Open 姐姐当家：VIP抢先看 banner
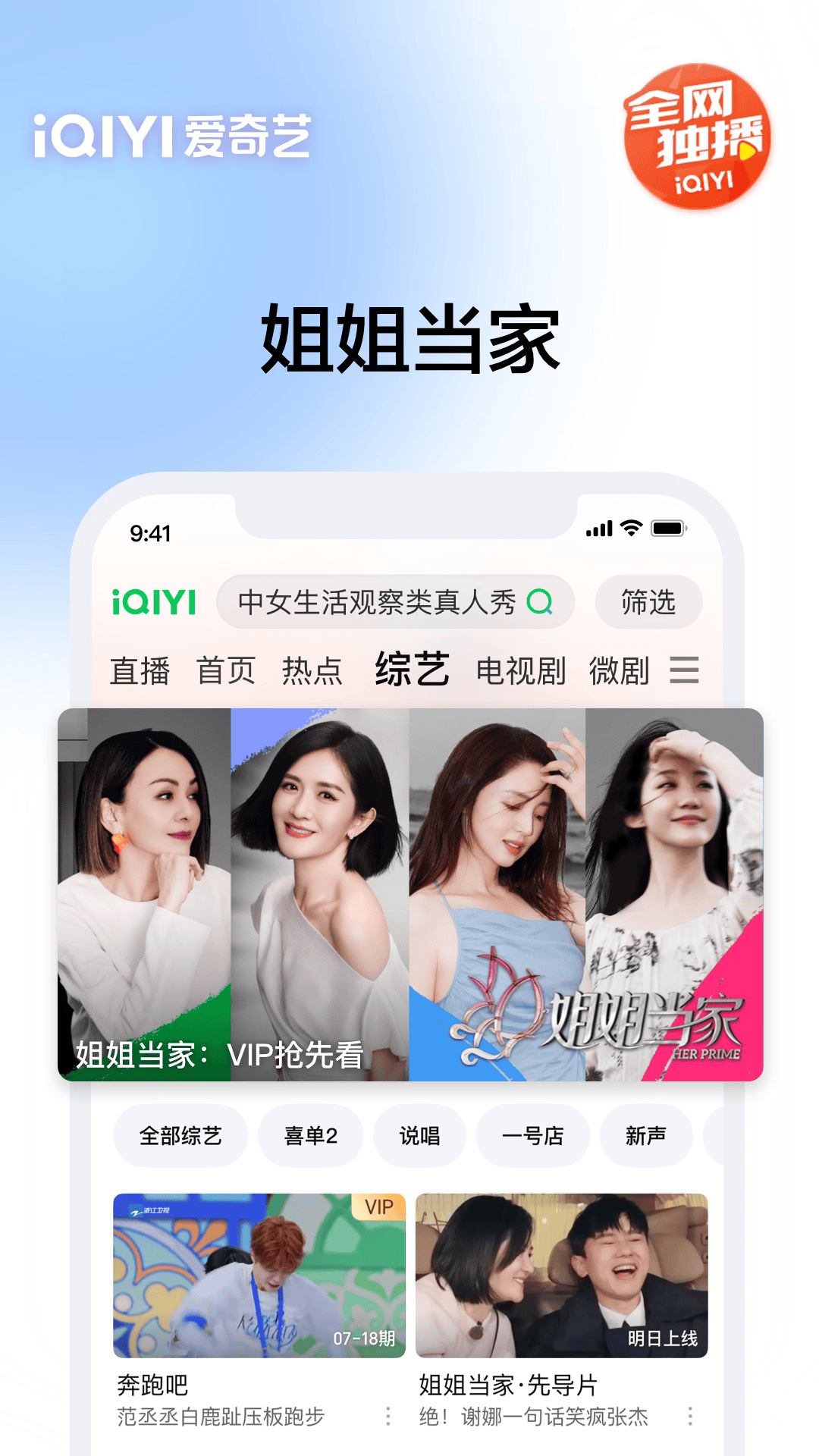This screenshot has width=819, height=1456. click(409, 895)
